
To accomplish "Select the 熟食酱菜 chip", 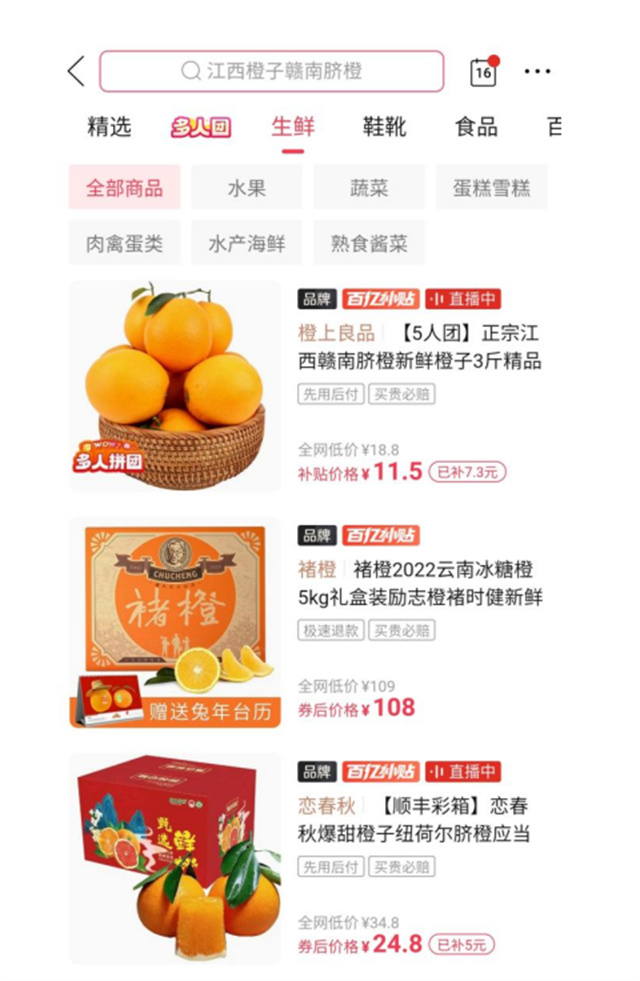I will (368, 243).
